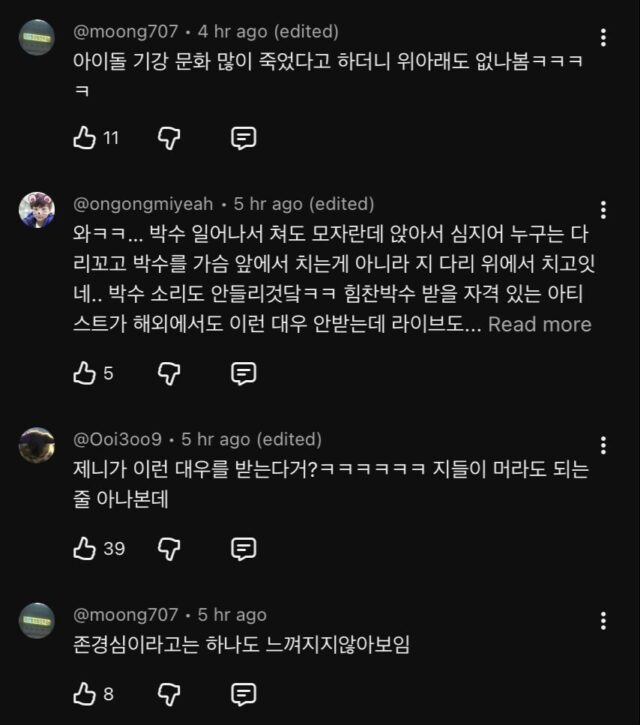Viewport: 640px width, 725px height.
Task: Open options menu for @ongongmiyeah's comment
Action: point(603,210)
